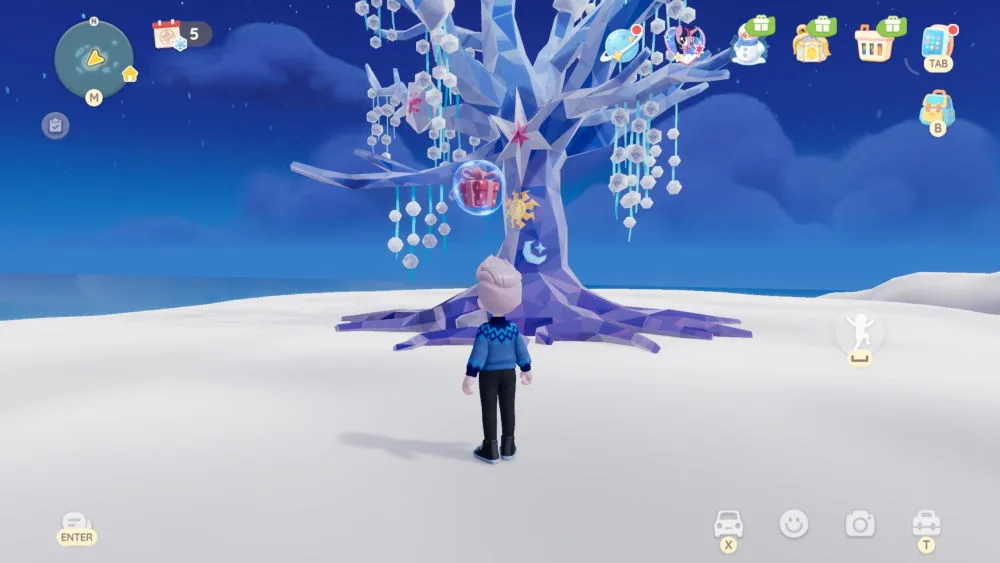Open the minimap
Viewport: 1000px width, 563px height.
(x=93, y=58)
